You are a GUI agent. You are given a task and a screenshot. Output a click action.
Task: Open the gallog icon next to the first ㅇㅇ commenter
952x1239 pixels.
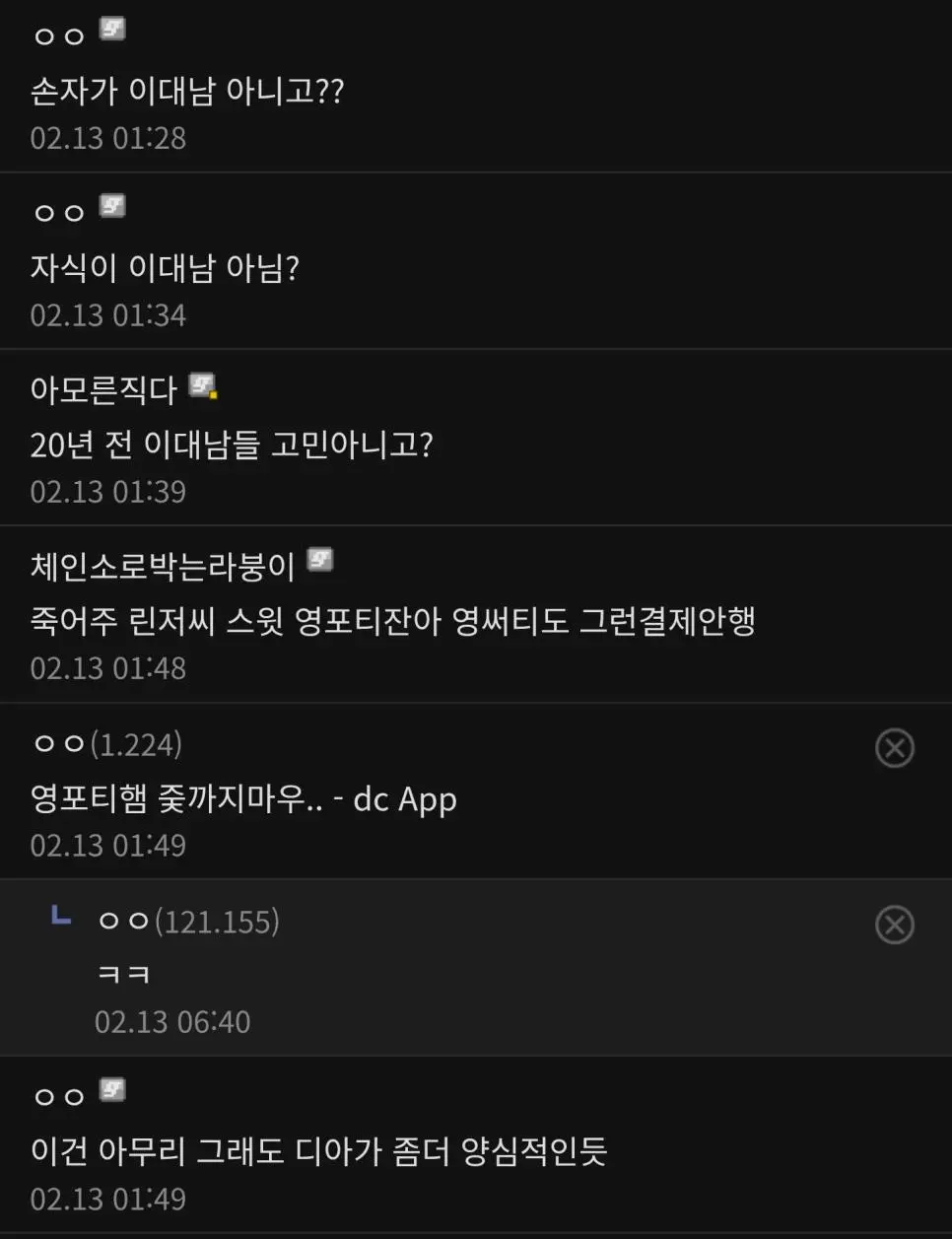[111, 30]
